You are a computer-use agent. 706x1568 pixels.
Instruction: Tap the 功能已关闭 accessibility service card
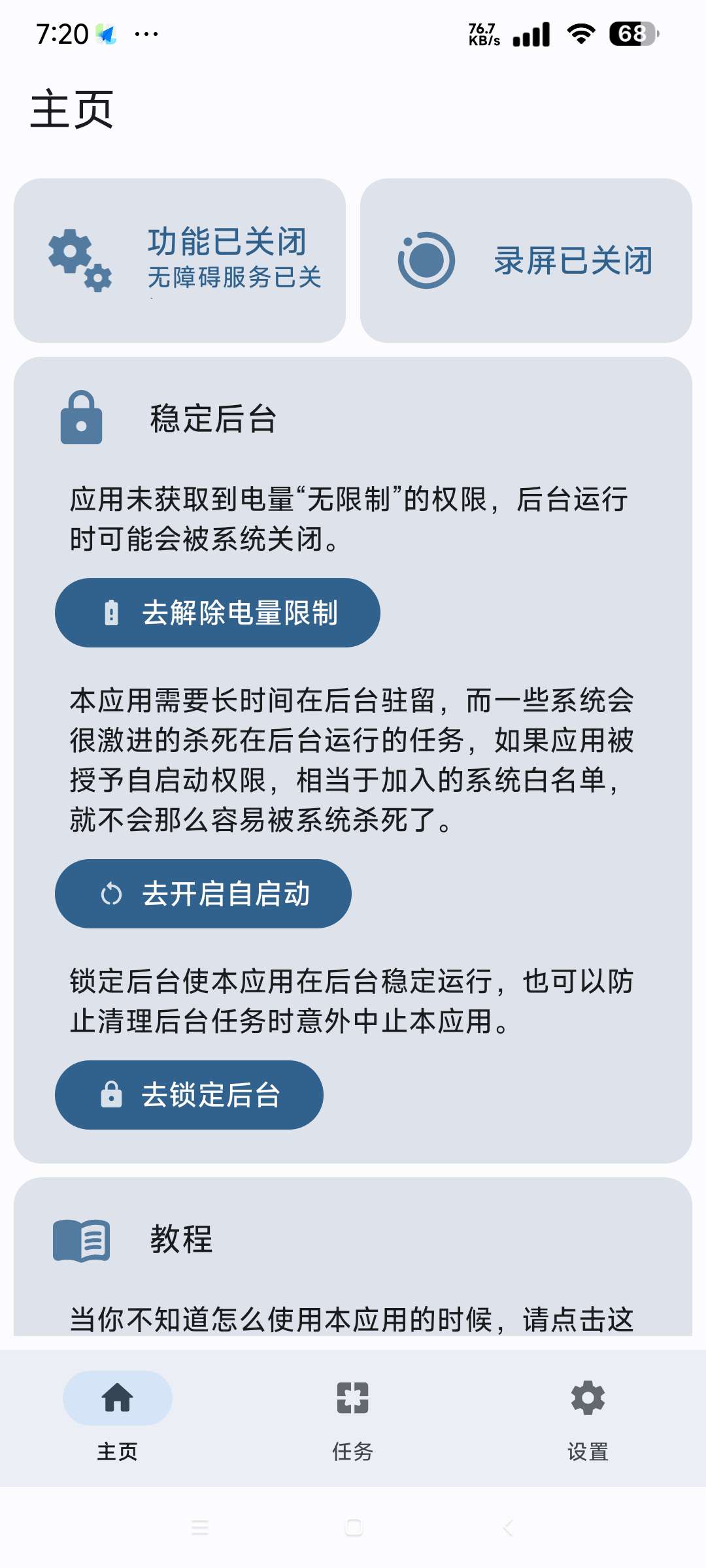tap(180, 260)
